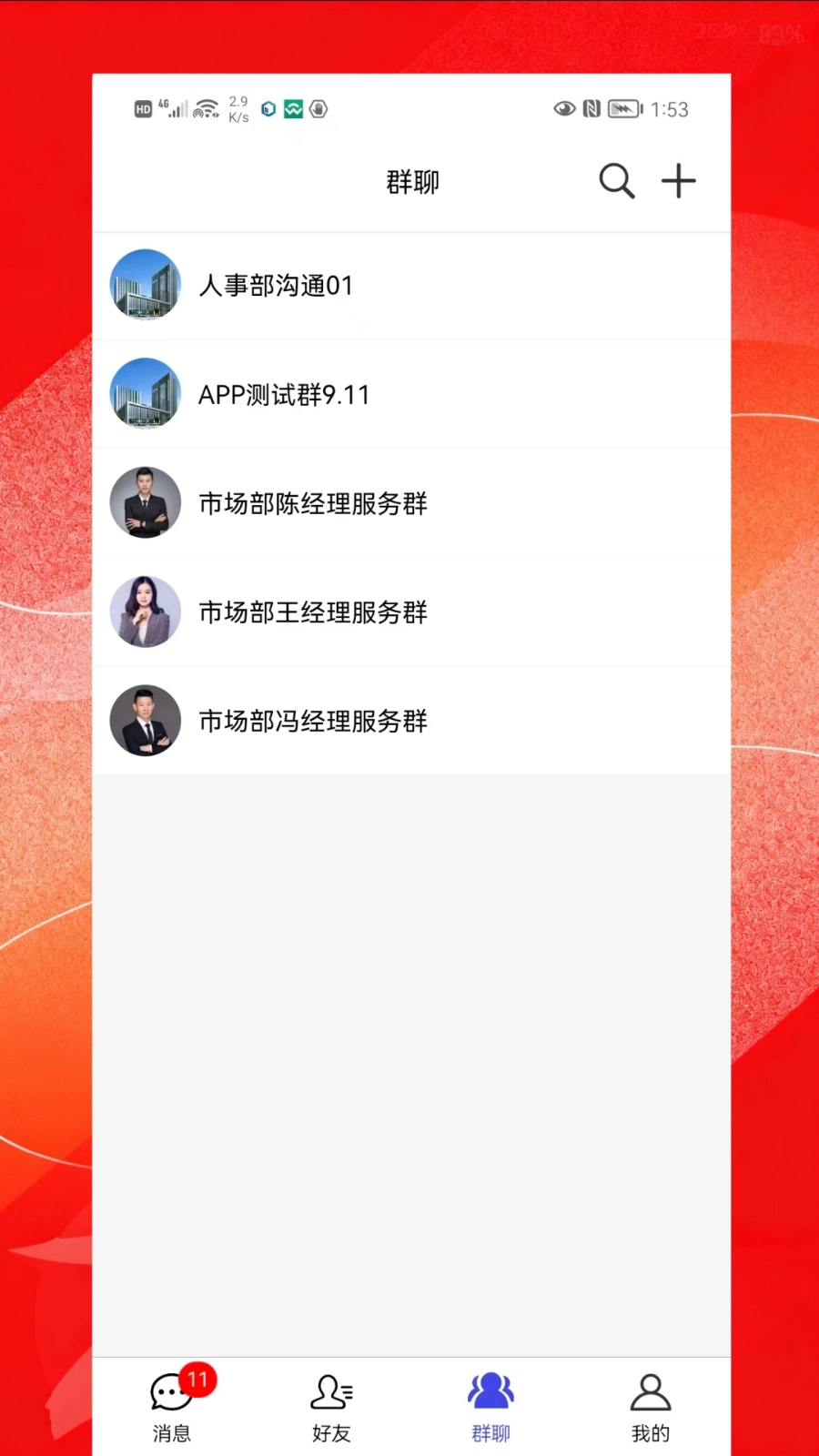Create a new group with plus icon

[x=678, y=181]
